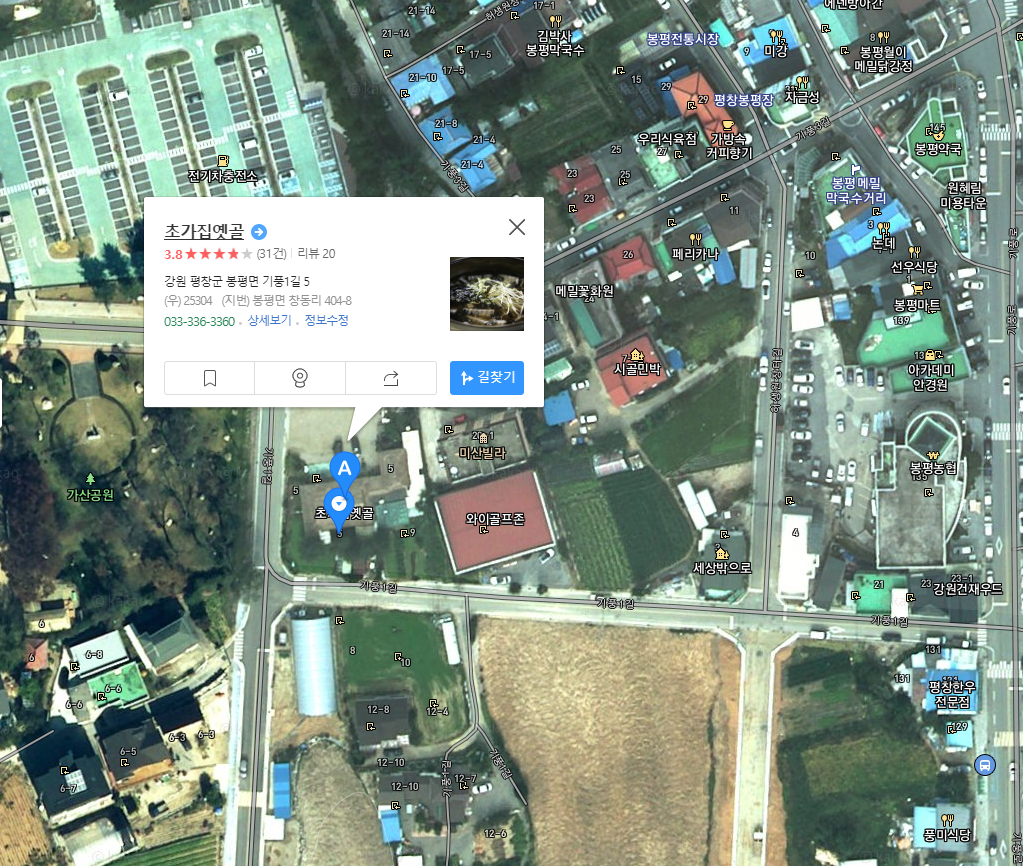This screenshot has height=866, width=1023.
Task: Tap the blue arrow icon beside 초가집옛골
Action: [x=259, y=232]
